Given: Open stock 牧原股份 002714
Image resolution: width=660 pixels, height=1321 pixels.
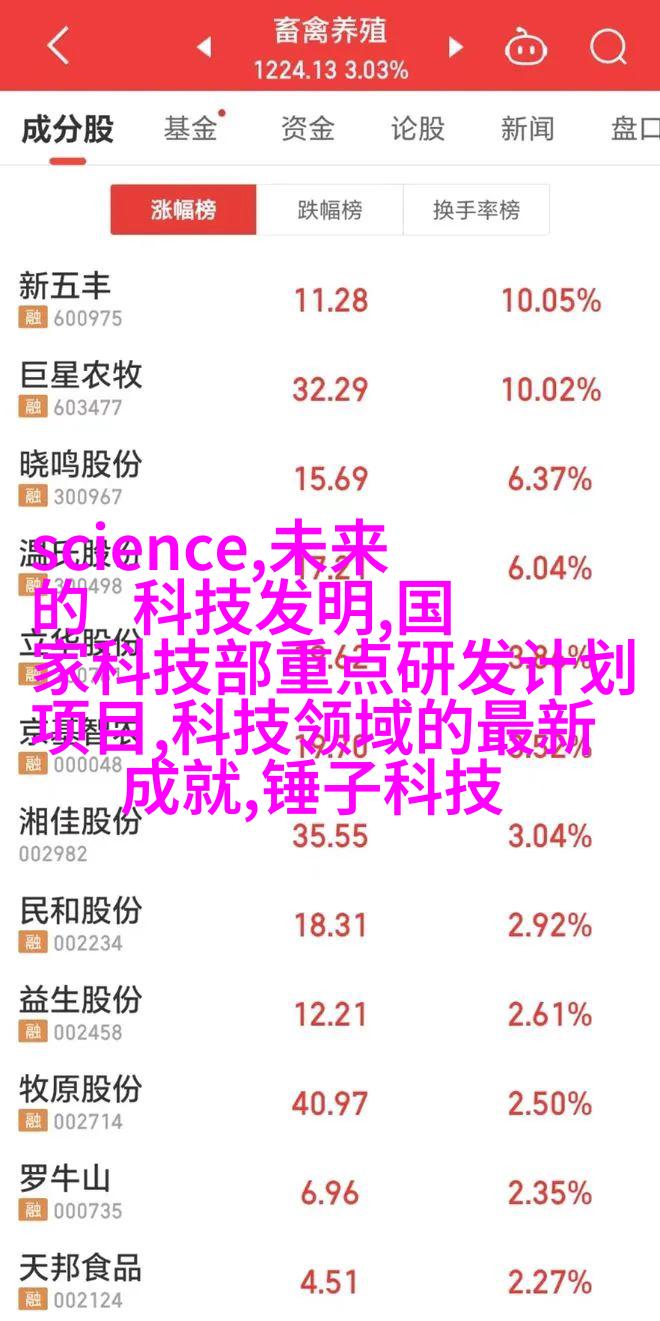Looking at the screenshot, I should pyautogui.click(x=330, y=1102).
